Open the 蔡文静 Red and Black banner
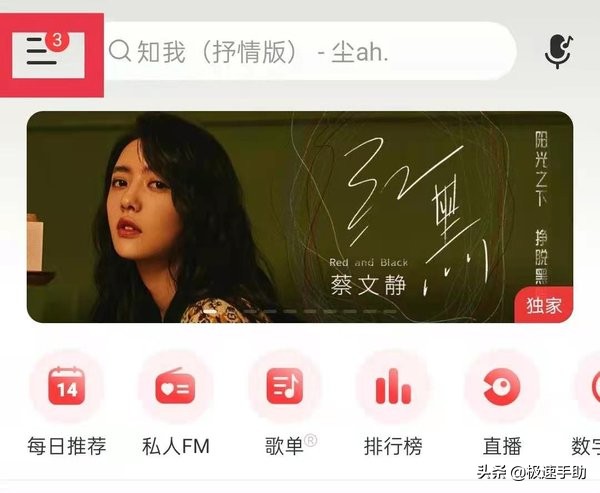This screenshot has width=600, height=493. [300, 217]
